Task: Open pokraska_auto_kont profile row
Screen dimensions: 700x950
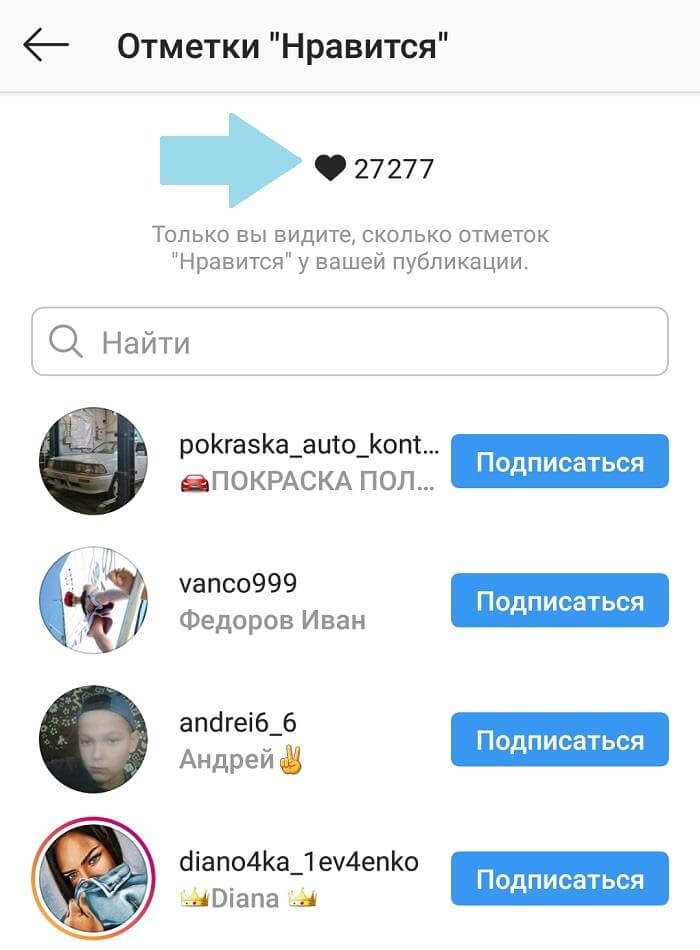Action: click(x=308, y=462)
